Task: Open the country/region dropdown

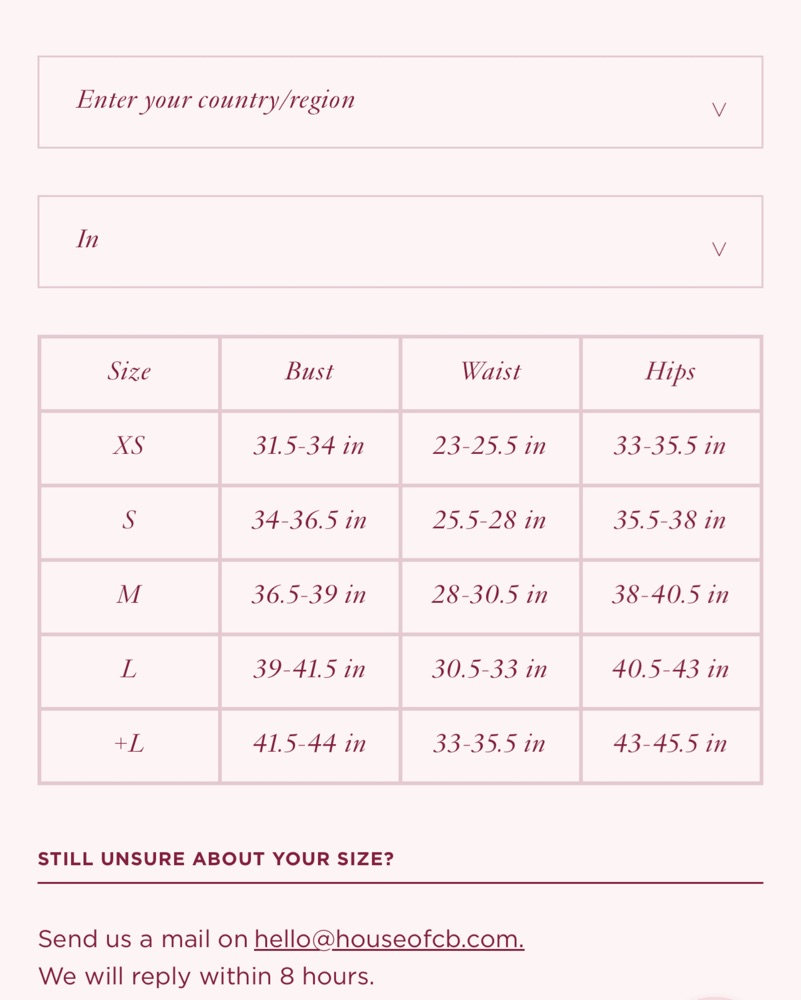Action: pyautogui.click(x=400, y=102)
